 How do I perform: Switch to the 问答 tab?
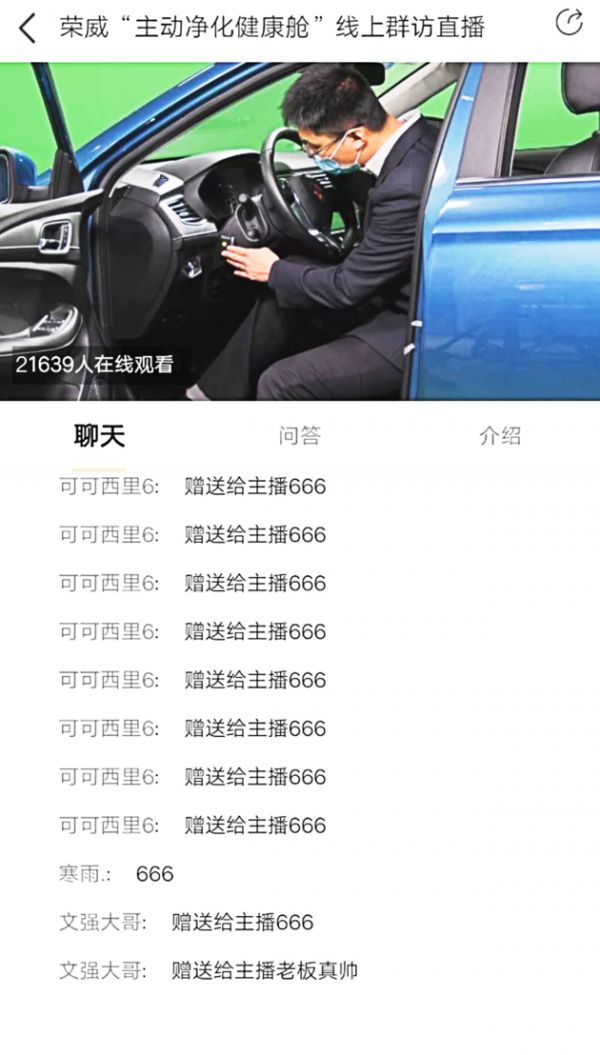299,436
